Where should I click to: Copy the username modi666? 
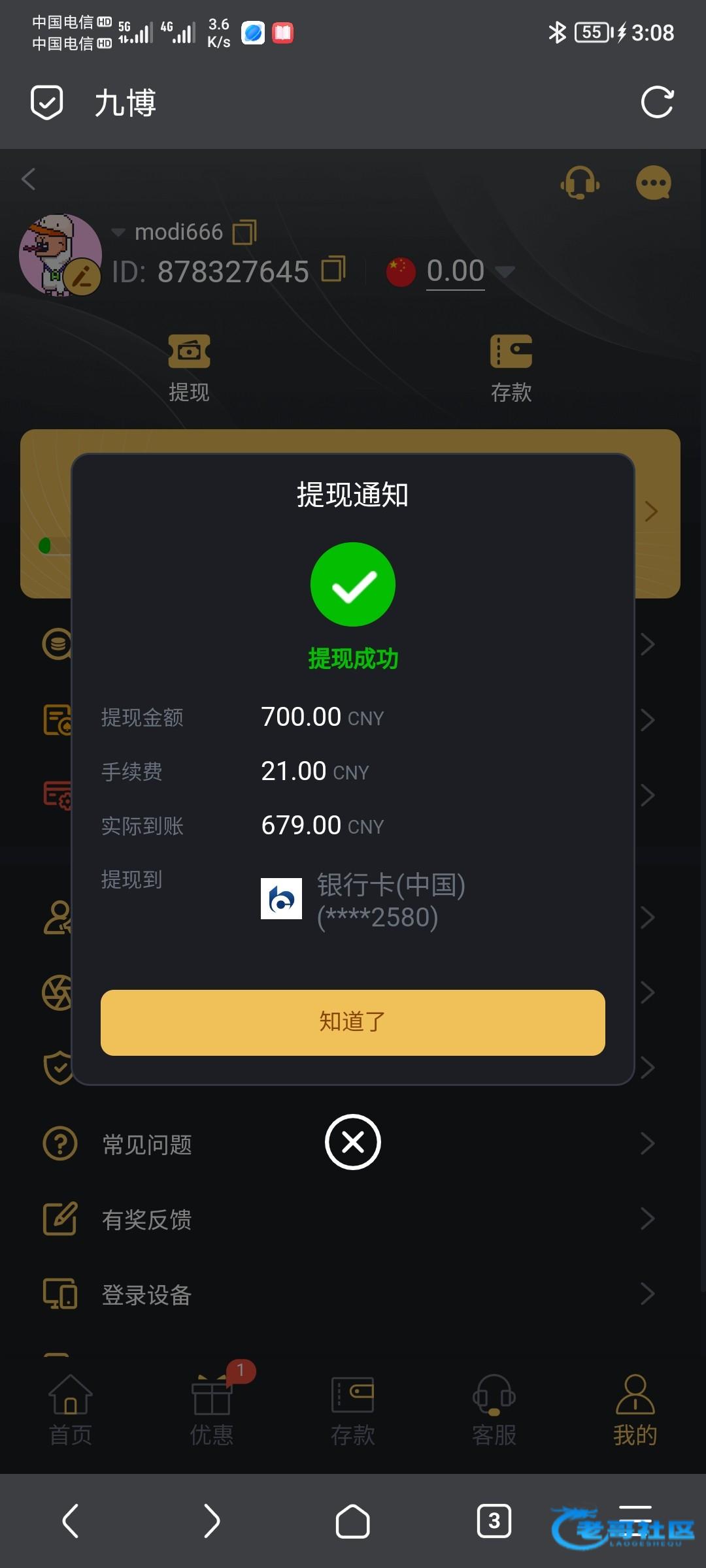[x=244, y=232]
